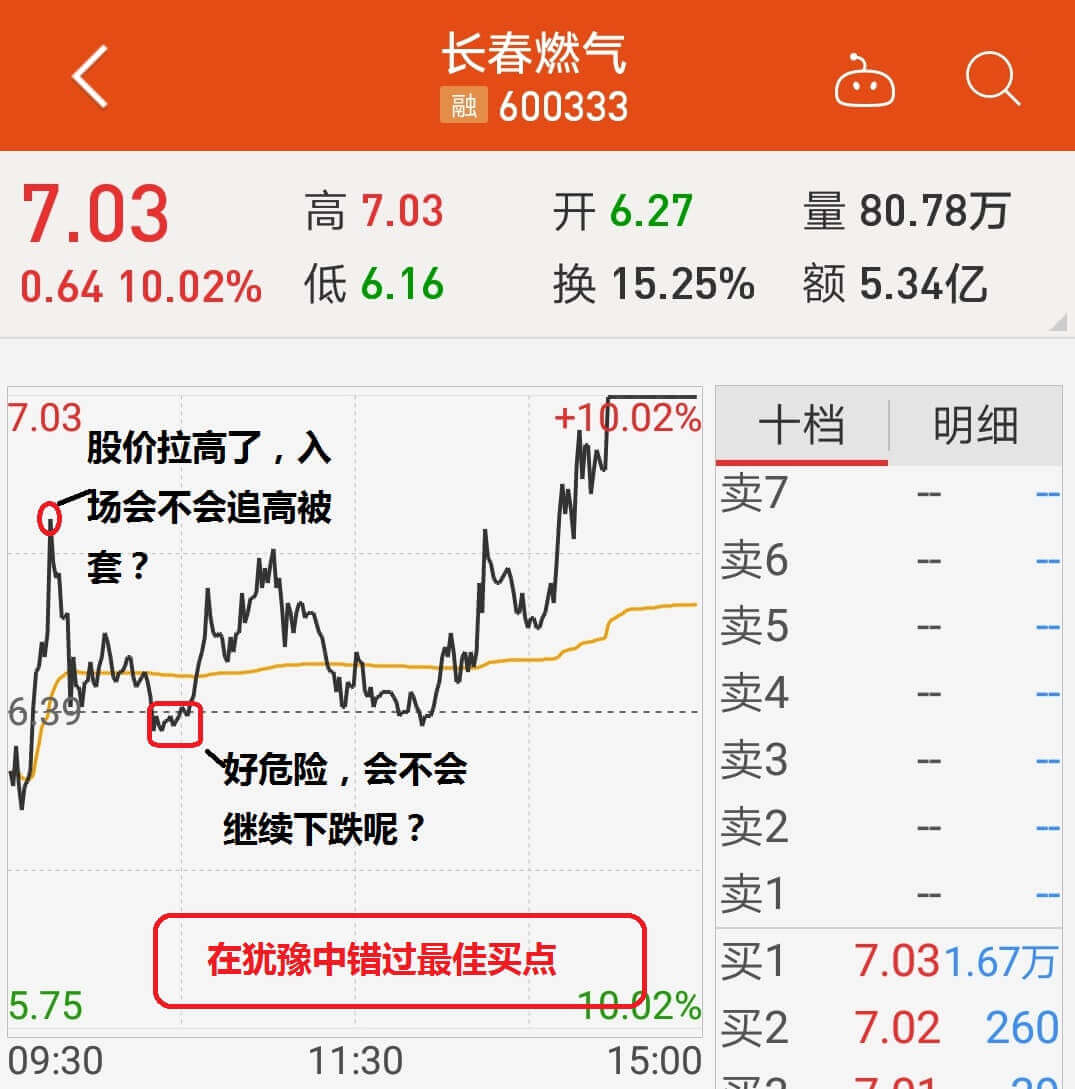Expand the quote details corner triangle
The image size is (1075, 1089).
[x=1058, y=322]
